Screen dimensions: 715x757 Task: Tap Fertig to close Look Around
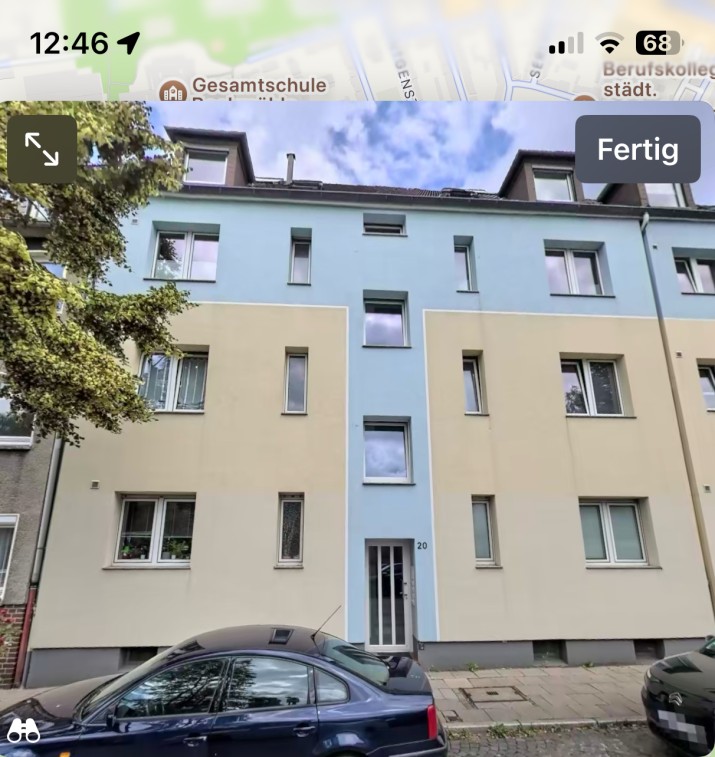[x=637, y=150]
